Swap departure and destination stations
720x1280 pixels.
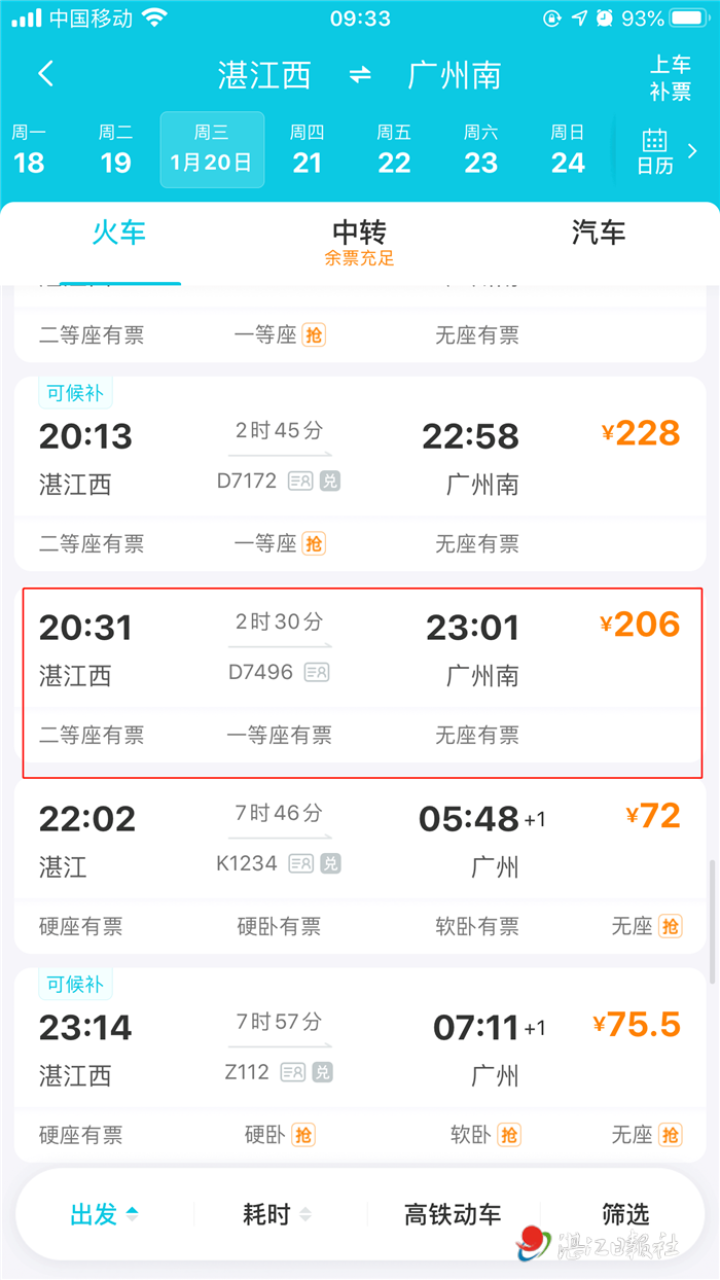360,76
